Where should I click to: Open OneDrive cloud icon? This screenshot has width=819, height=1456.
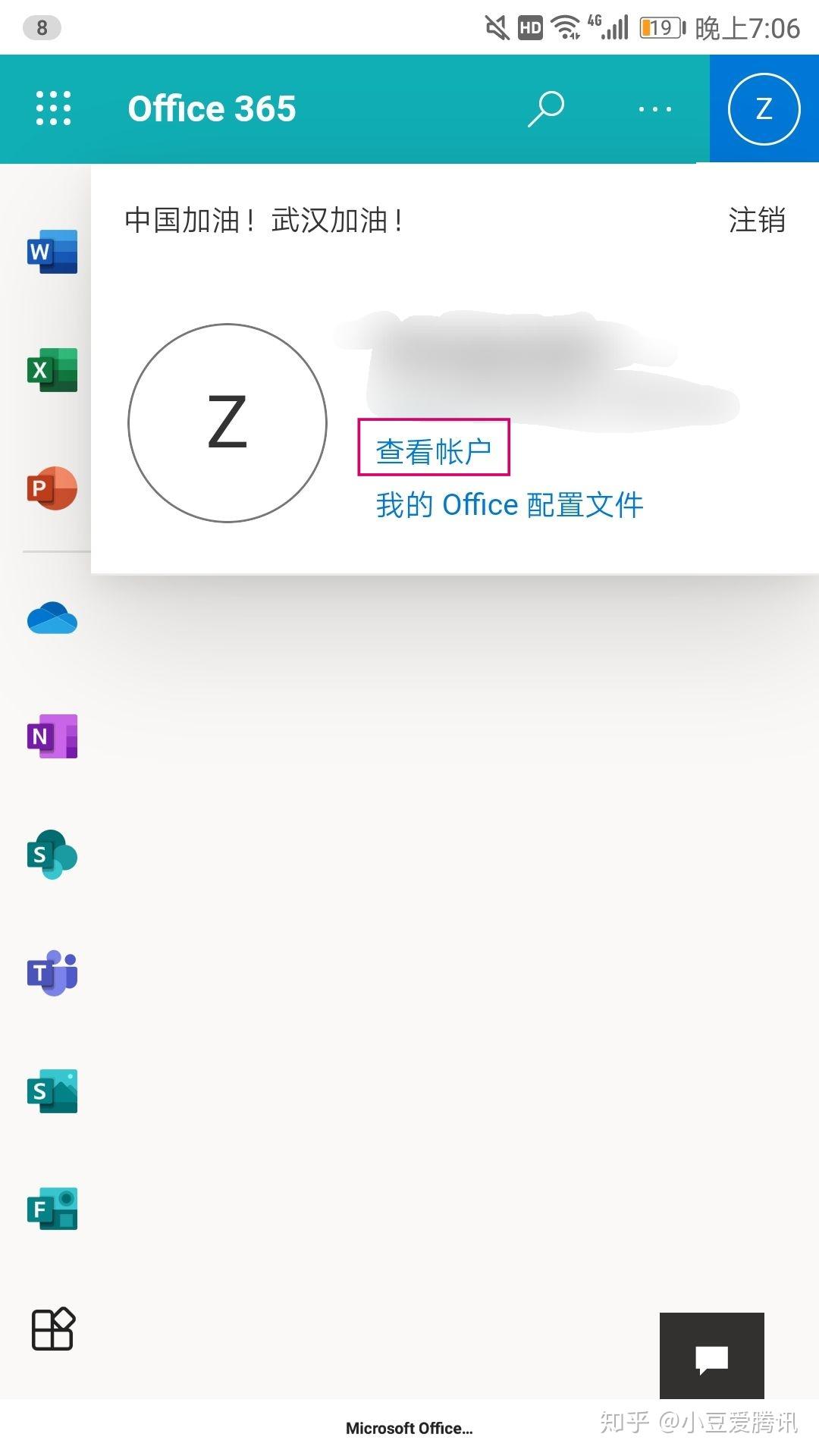(52, 619)
